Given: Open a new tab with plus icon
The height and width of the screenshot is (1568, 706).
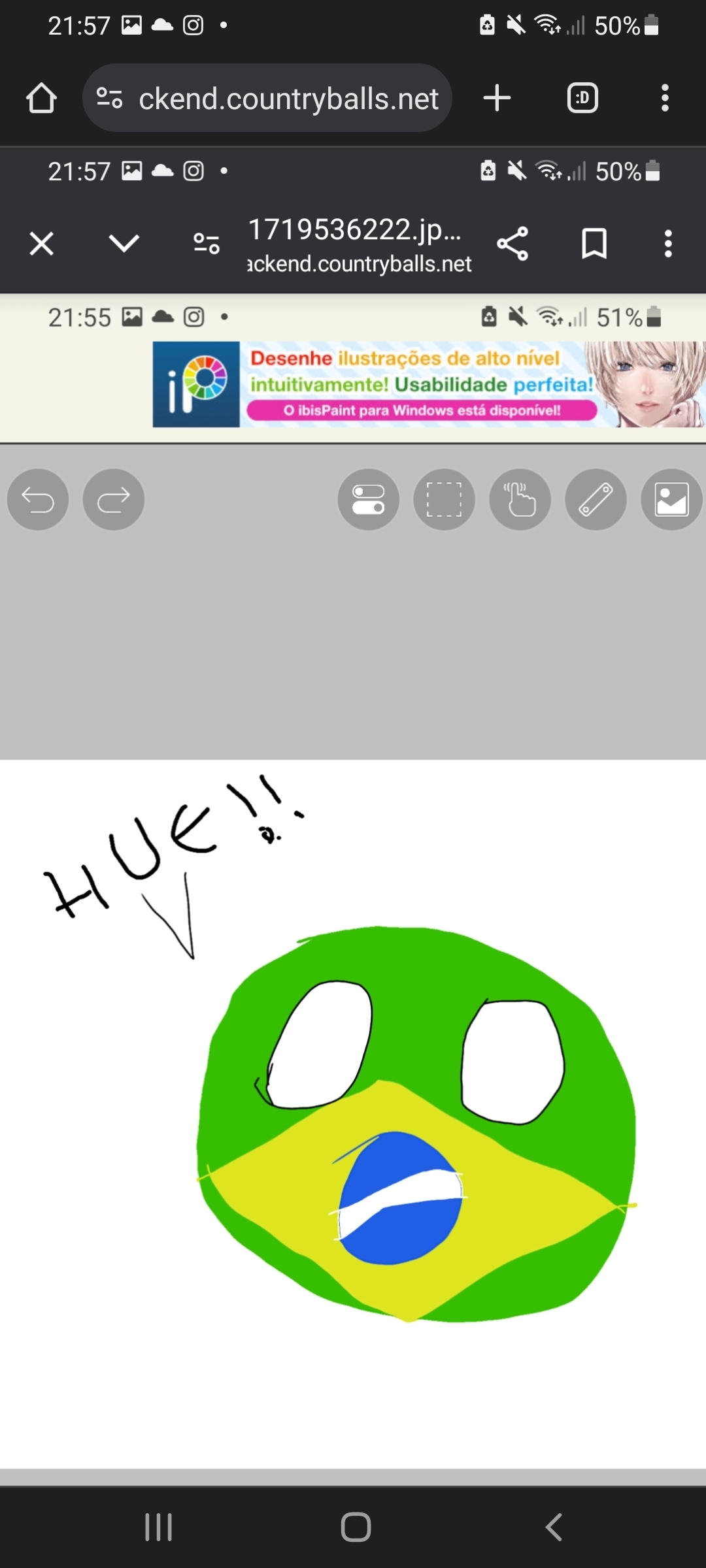Looking at the screenshot, I should [x=497, y=98].
